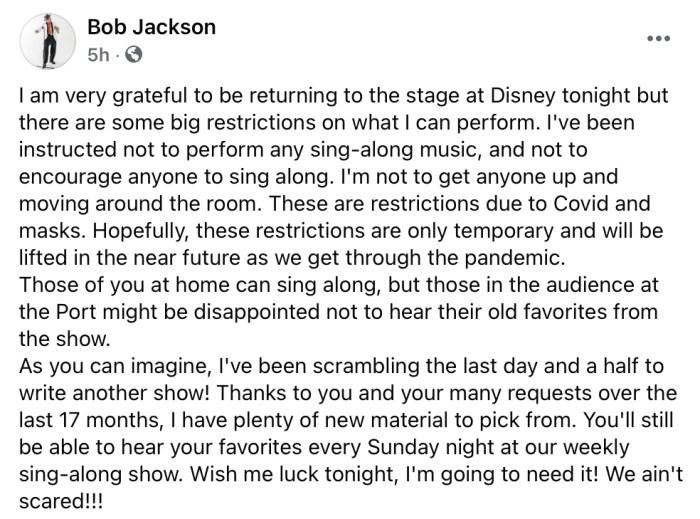Image resolution: width=700 pixels, height=519 pixels.
Task: Open Bob Jackson's profile name link
Action: pos(151,27)
